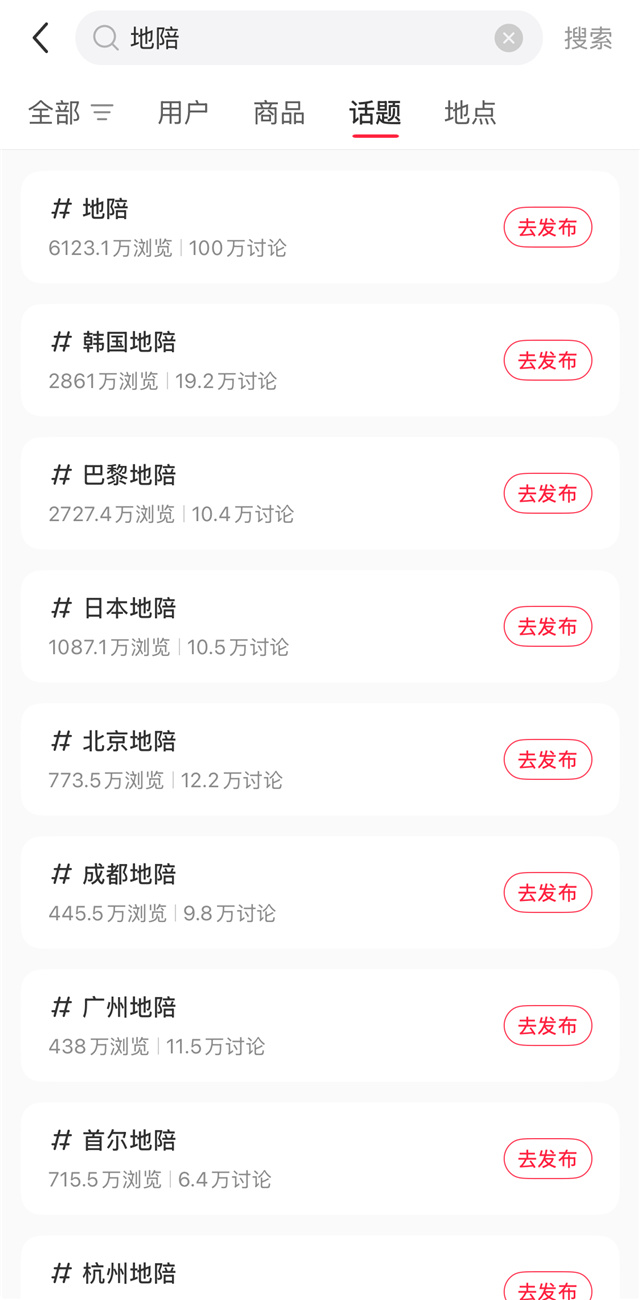Switch to the 商品 tab
This screenshot has width=640, height=1300.
coord(279,112)
